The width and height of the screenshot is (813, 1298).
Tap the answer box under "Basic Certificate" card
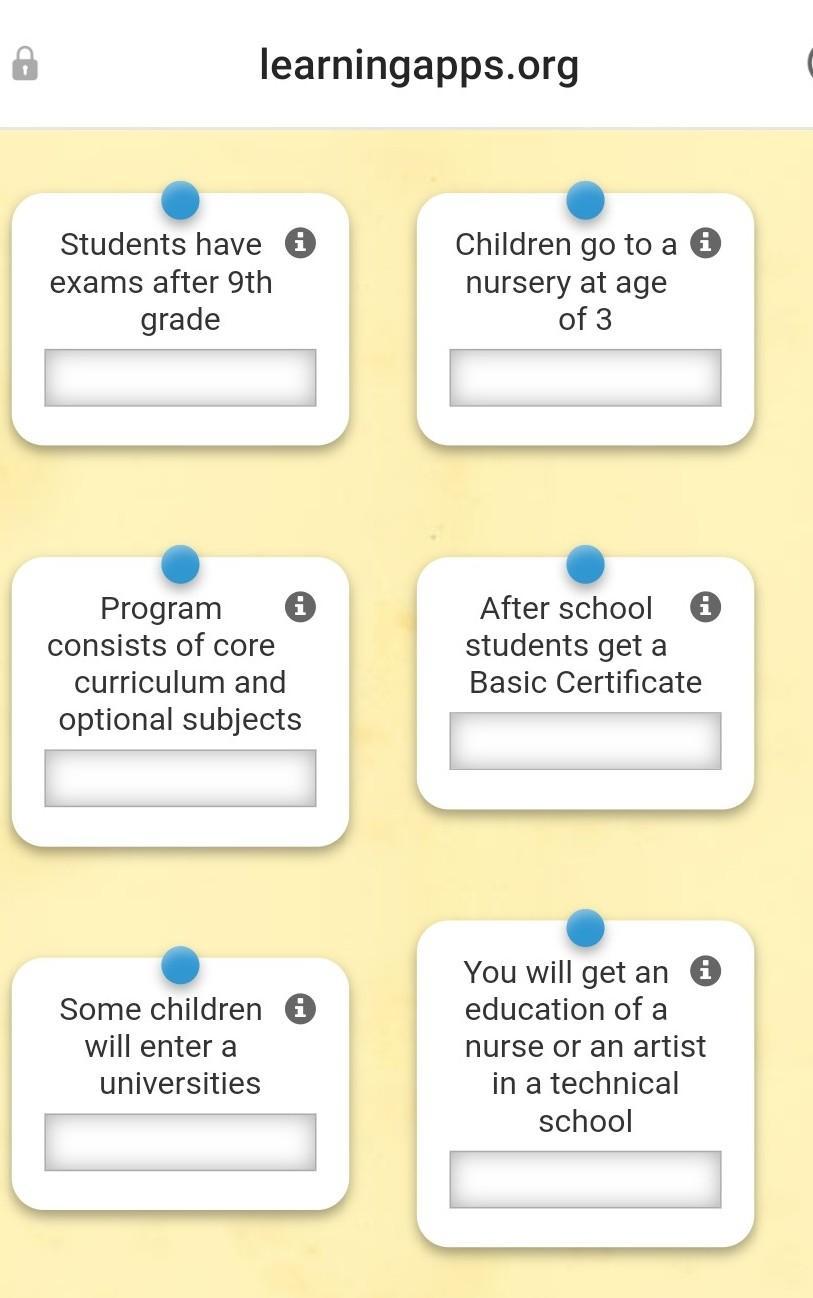[585, 741]
